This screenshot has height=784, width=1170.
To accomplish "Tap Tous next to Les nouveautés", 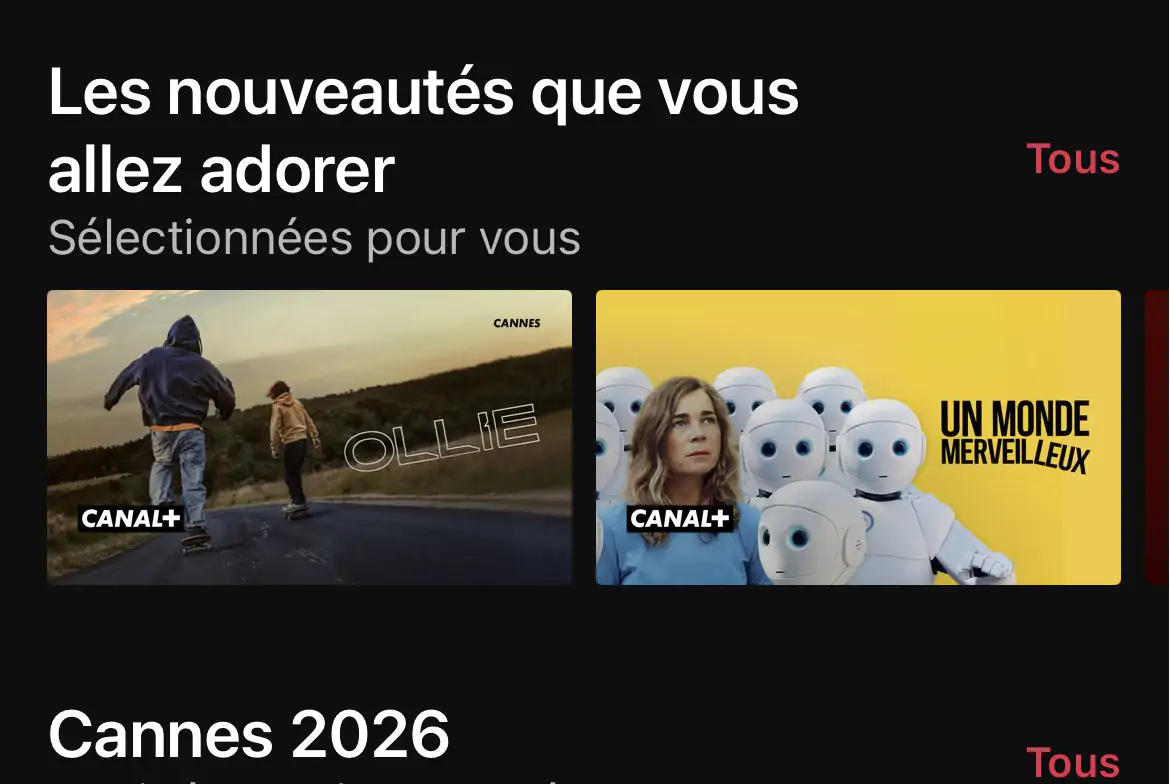I will coord(1073,159).
